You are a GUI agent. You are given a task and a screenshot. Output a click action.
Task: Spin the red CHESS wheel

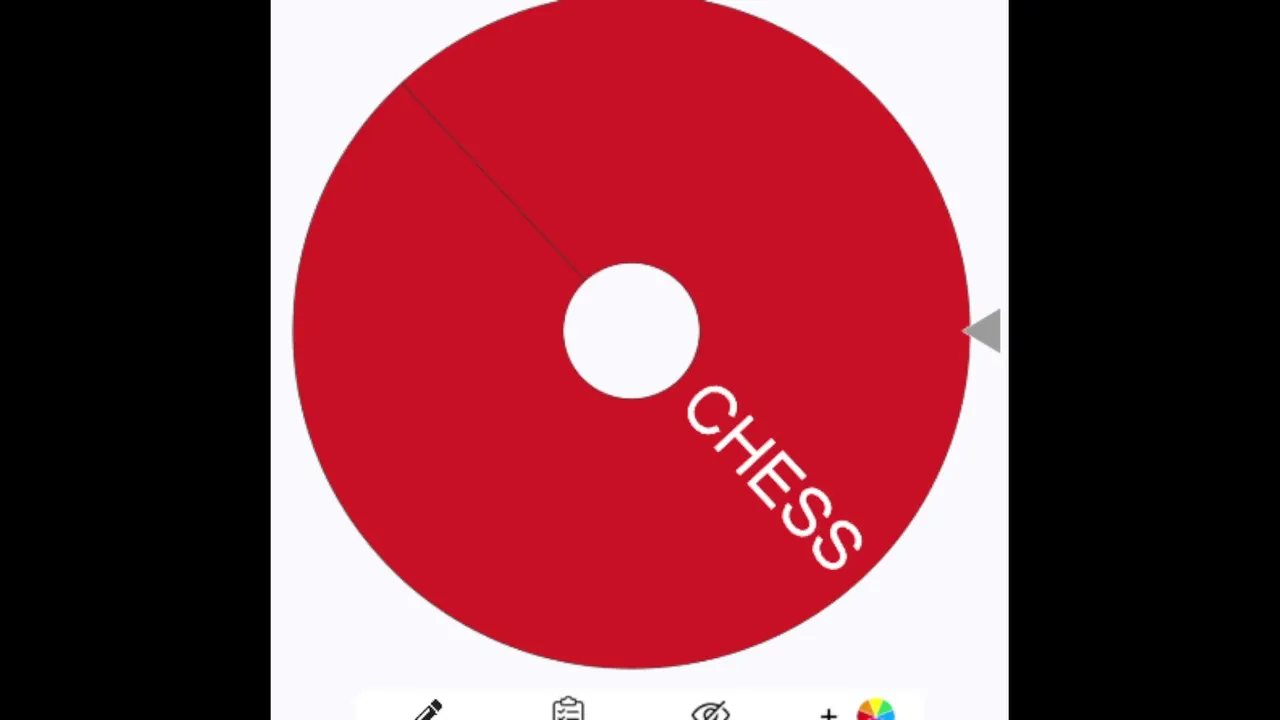(631, 331)
